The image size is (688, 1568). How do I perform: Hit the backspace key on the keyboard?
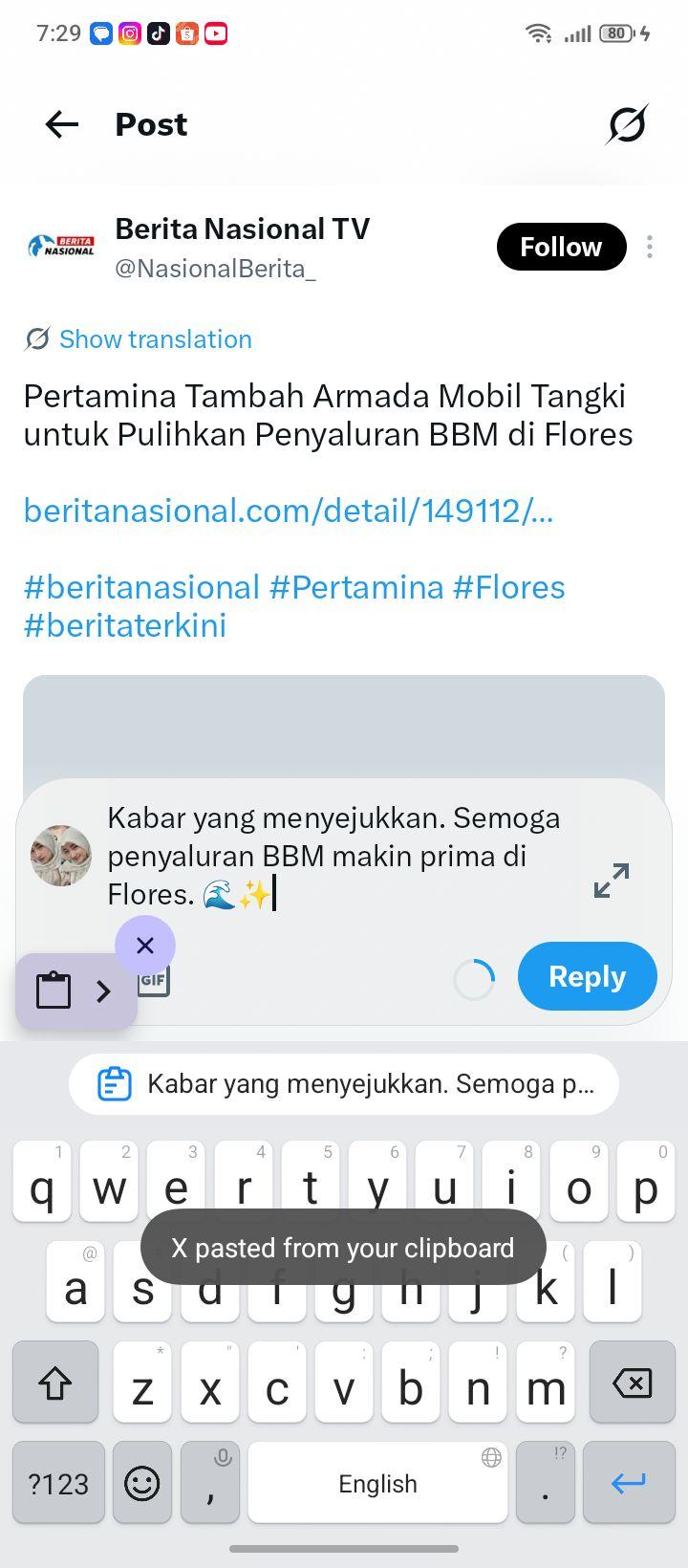pos(632,1383)
